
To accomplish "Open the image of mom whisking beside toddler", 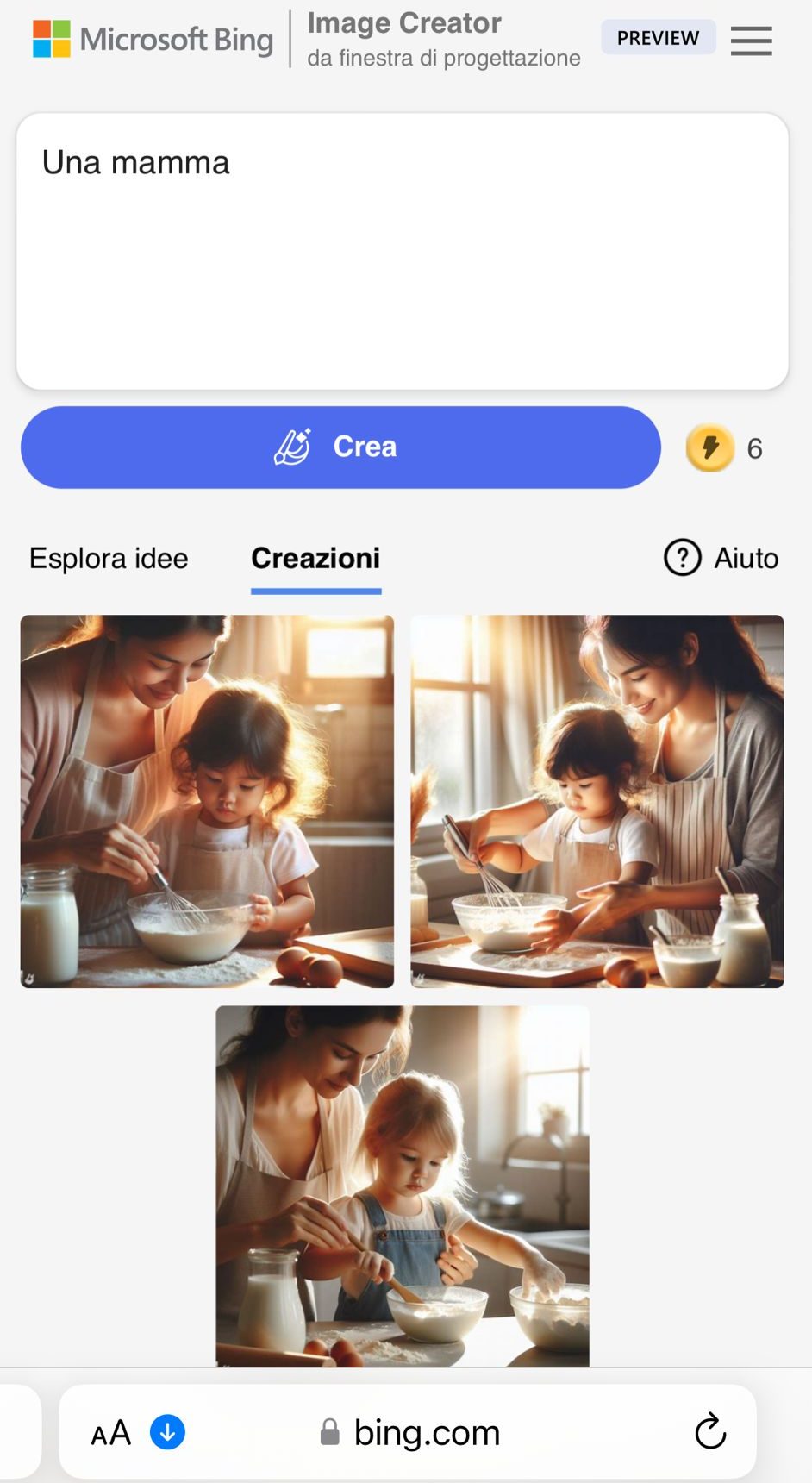I will tap(207, 801).
